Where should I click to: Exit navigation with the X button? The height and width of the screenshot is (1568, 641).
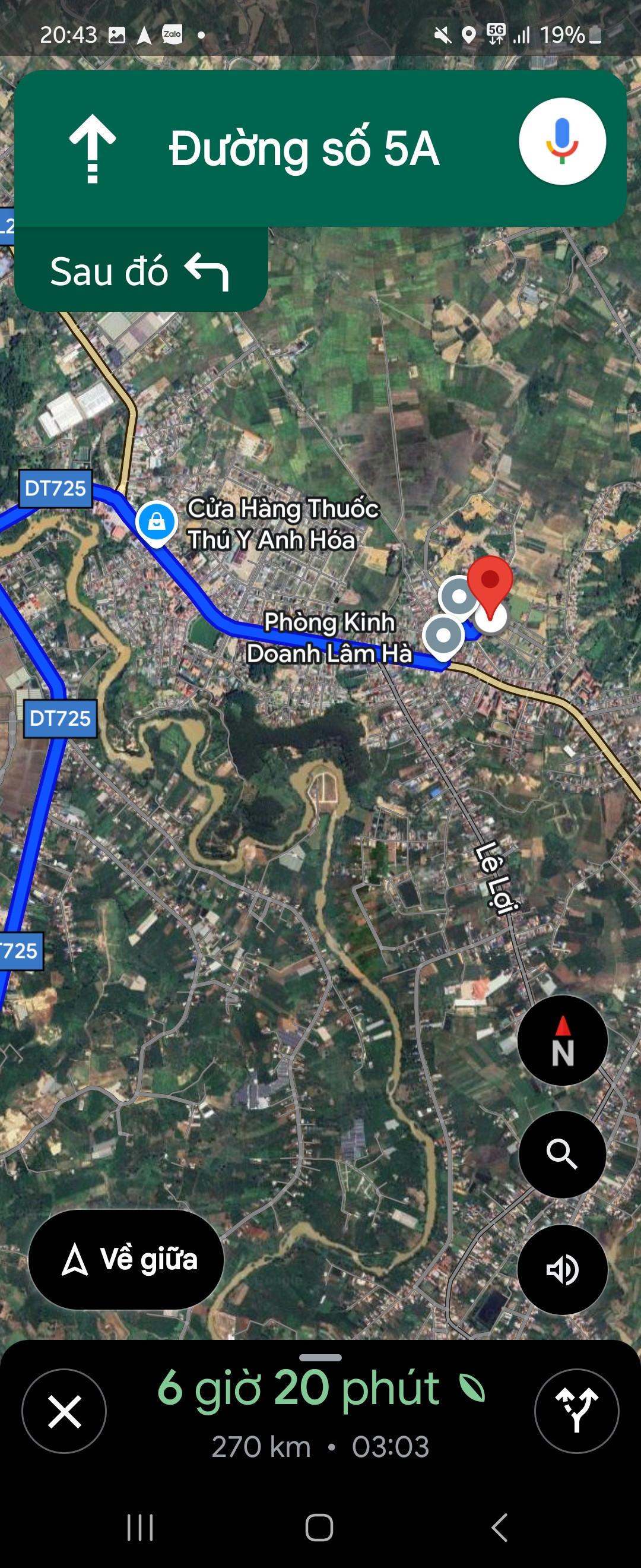pyautogui.click(x=64, y=1411)
